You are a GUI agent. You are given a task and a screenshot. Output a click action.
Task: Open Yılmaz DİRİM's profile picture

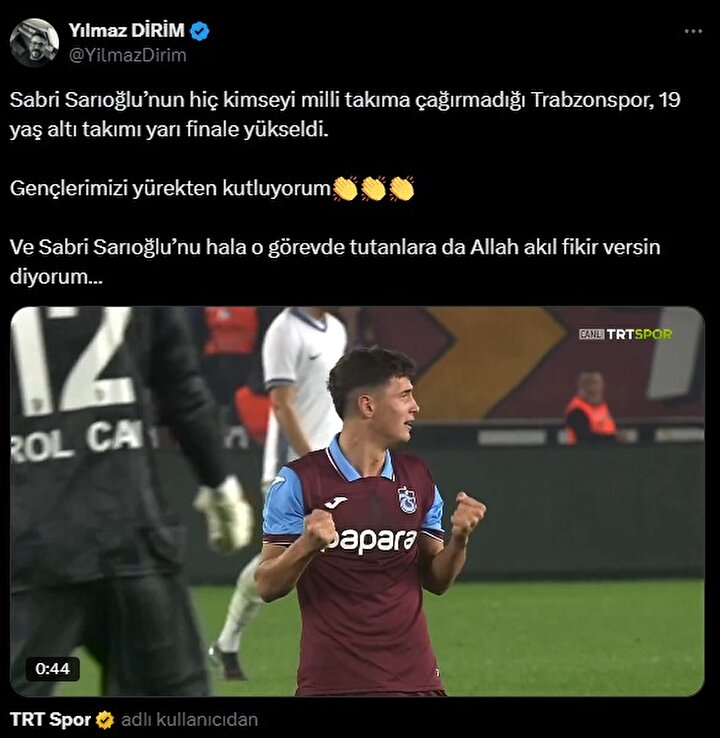click(x=34, y=42)
